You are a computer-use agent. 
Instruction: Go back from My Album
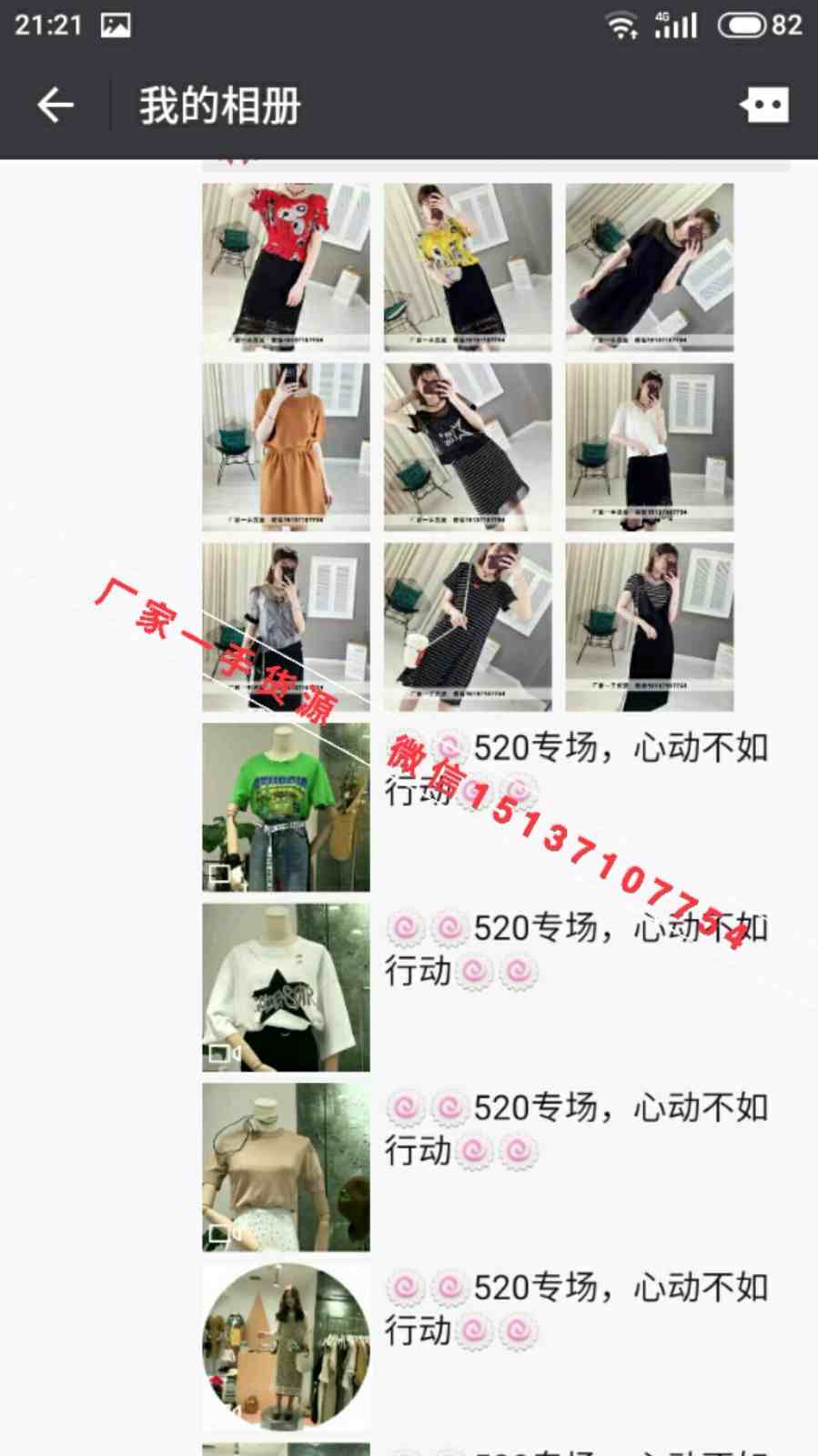pyautogui.click(x=55, y=106)
